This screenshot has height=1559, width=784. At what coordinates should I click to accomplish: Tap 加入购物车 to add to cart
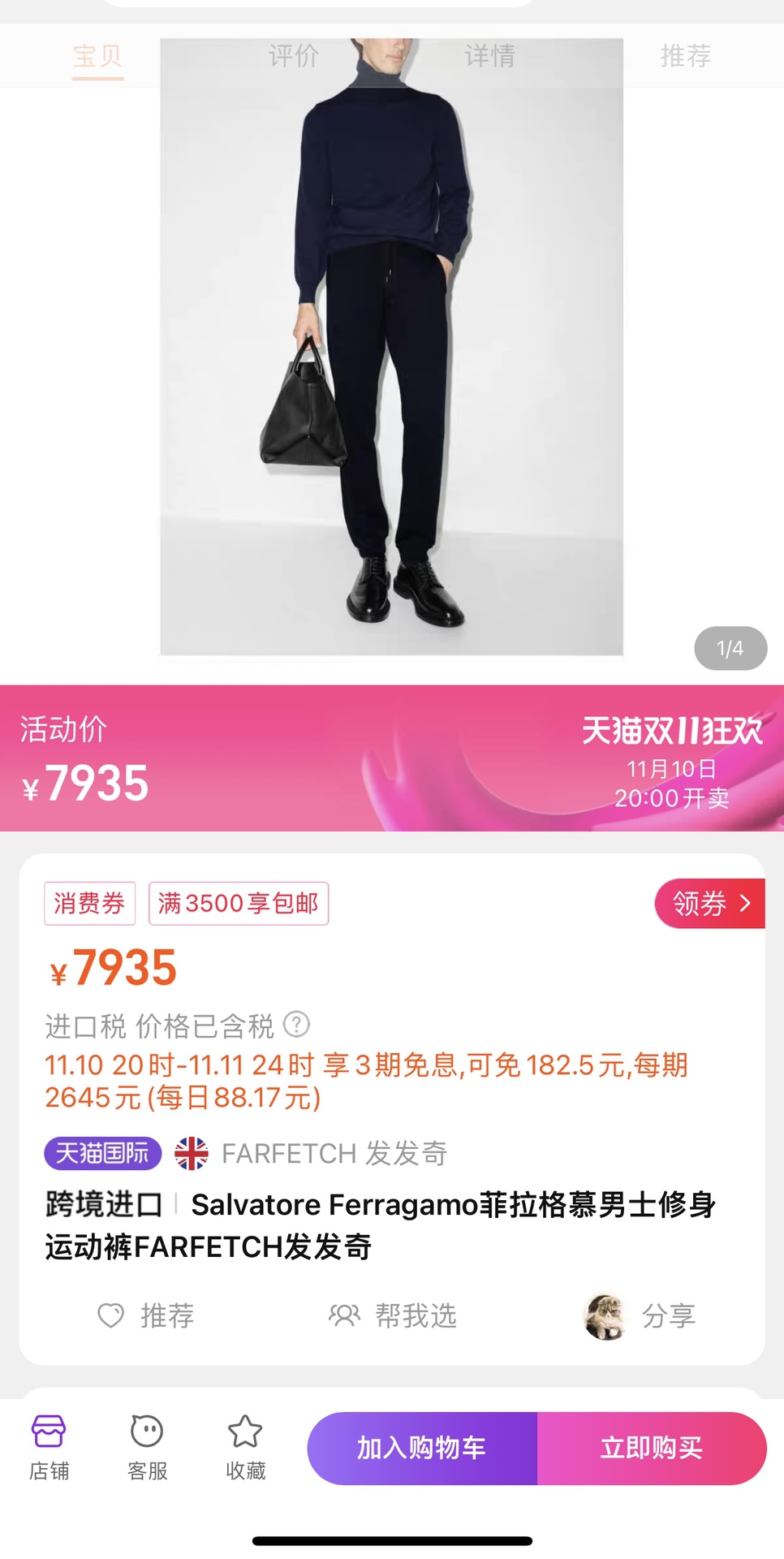pos(421,1448)
